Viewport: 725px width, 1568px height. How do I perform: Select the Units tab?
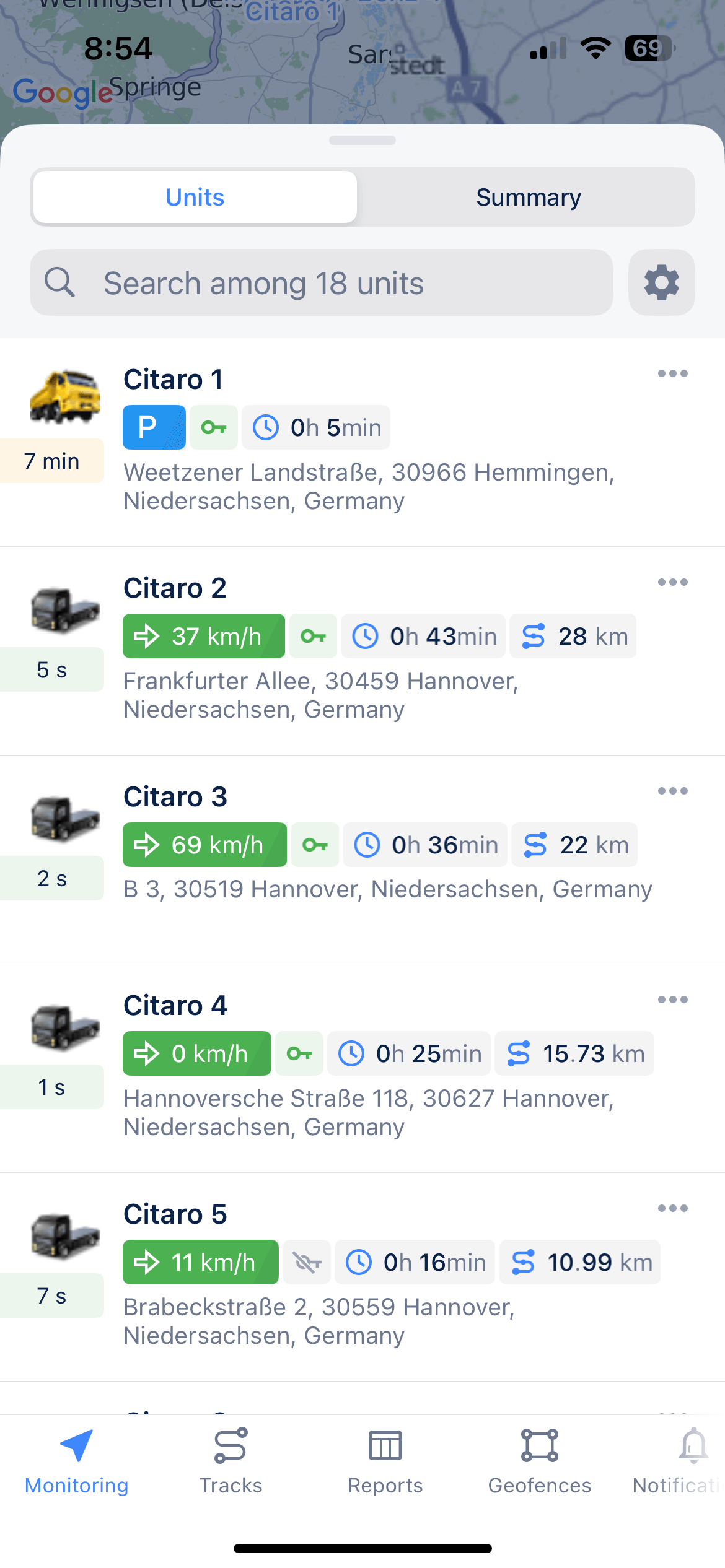click(x=195, y=198)
